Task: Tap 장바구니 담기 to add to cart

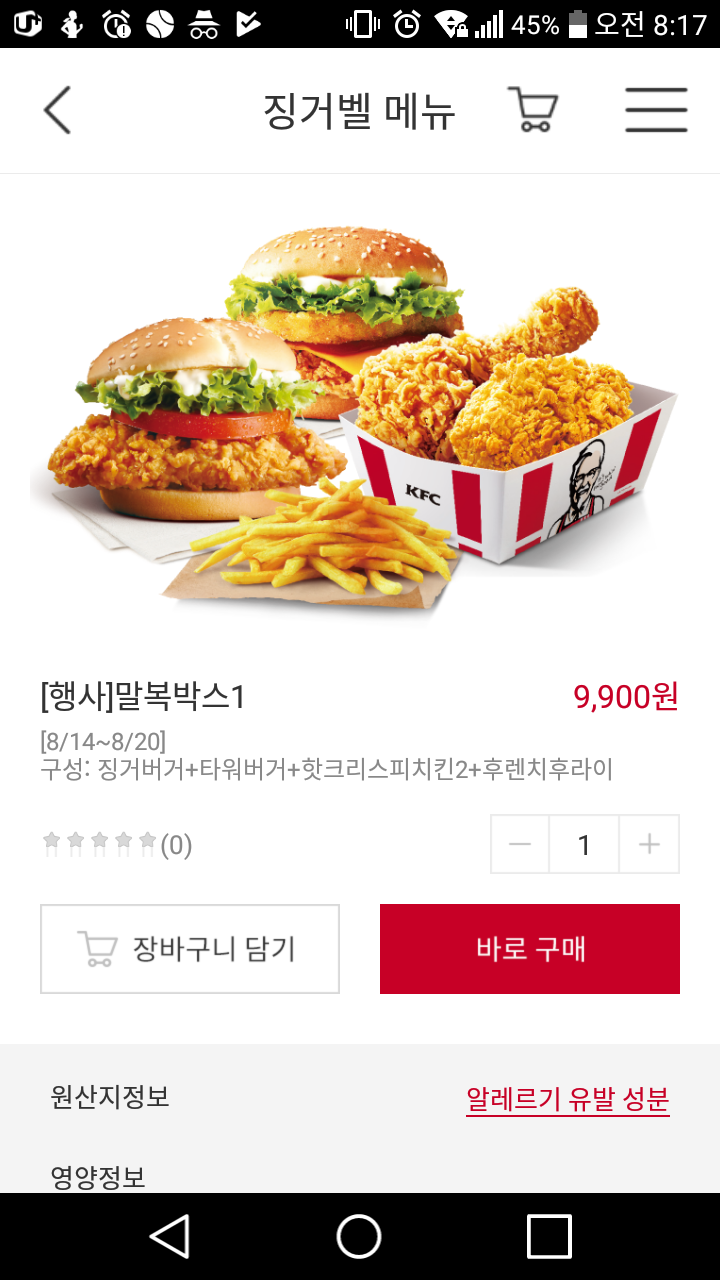Action: click(190, 949)
